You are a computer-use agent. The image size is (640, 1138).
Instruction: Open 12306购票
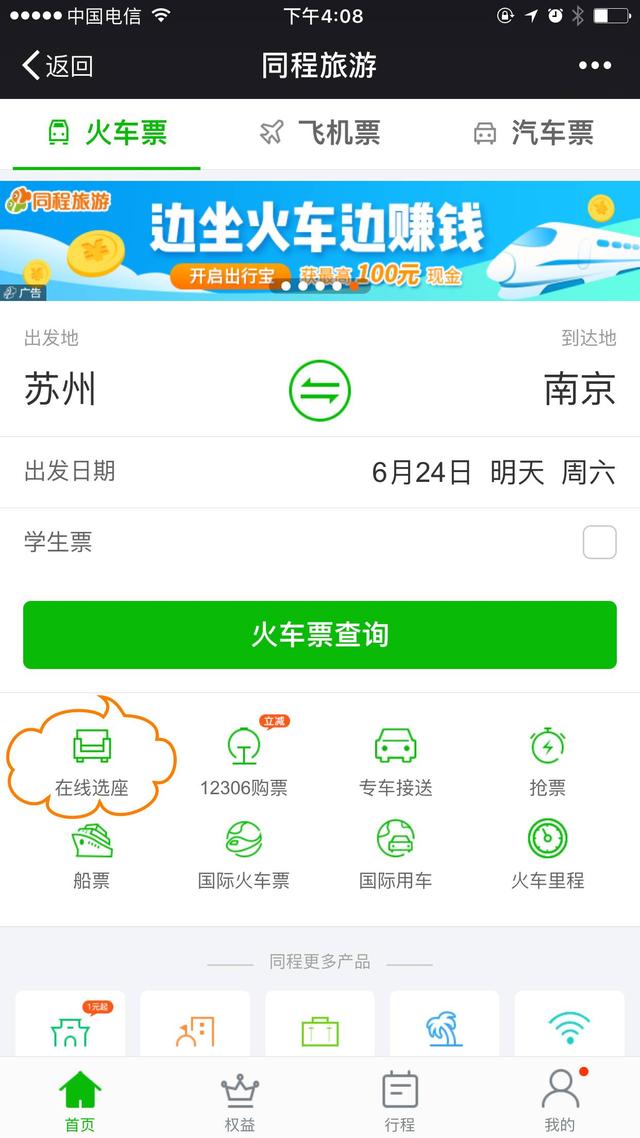tap(244, 762)
